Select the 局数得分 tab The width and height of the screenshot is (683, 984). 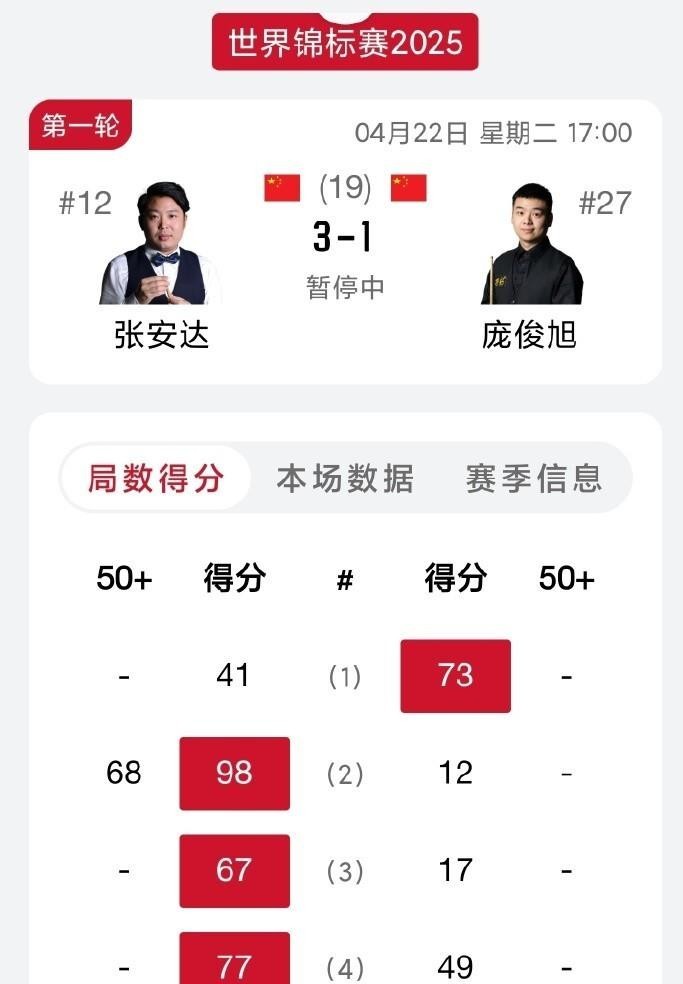155,478
